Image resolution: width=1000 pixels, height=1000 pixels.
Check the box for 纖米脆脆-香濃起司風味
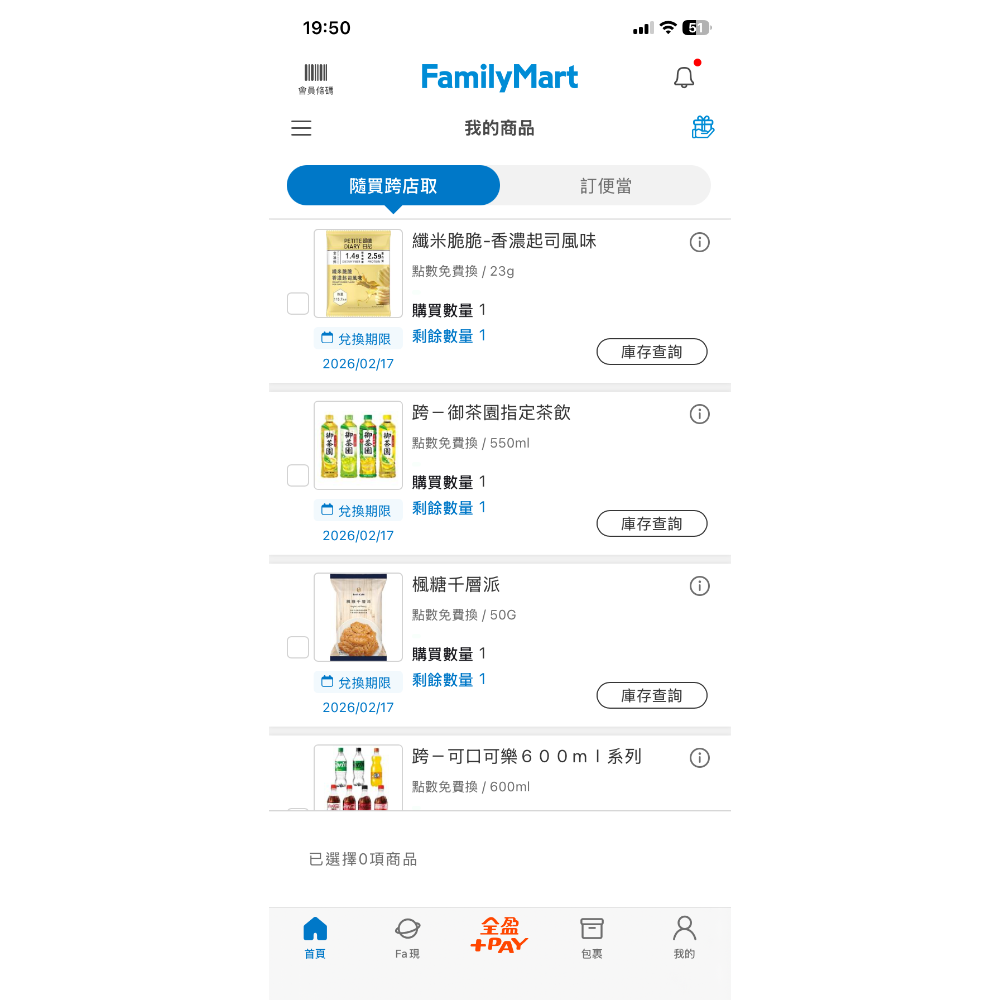tap(298, 303)
